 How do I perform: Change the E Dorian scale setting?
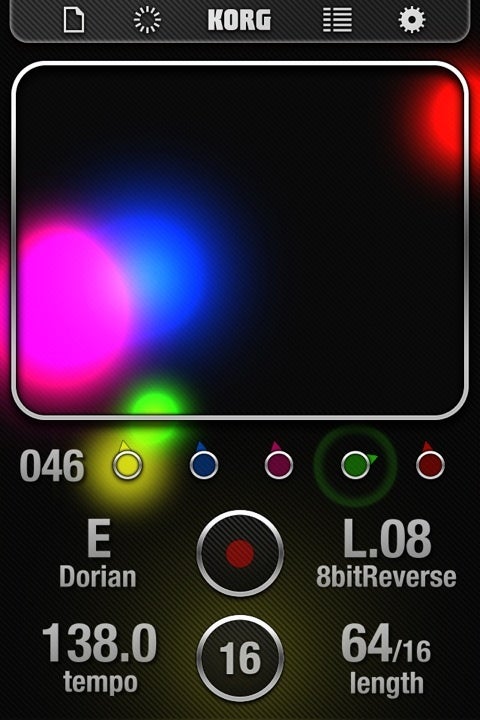[x=98, y=554]
